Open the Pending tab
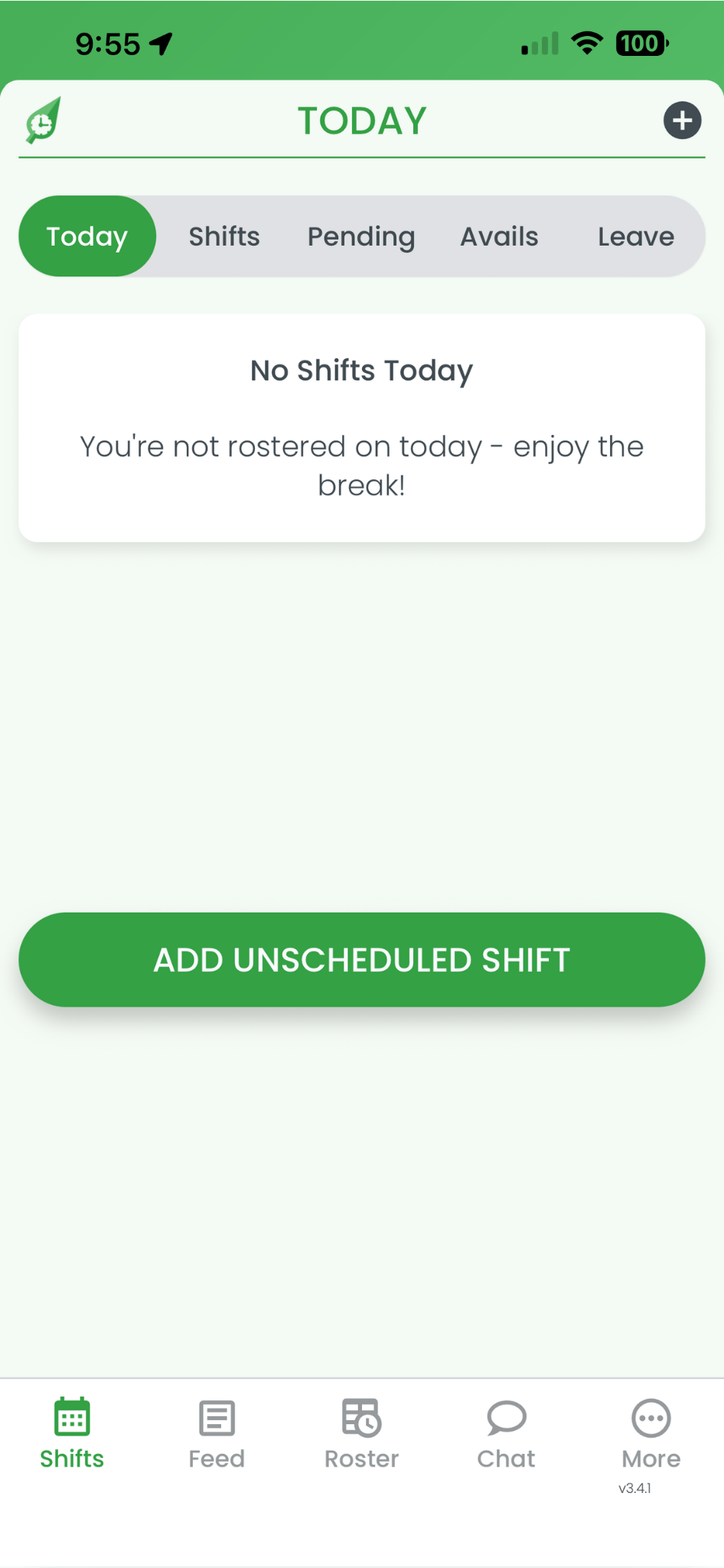 (x=360, y=236)
